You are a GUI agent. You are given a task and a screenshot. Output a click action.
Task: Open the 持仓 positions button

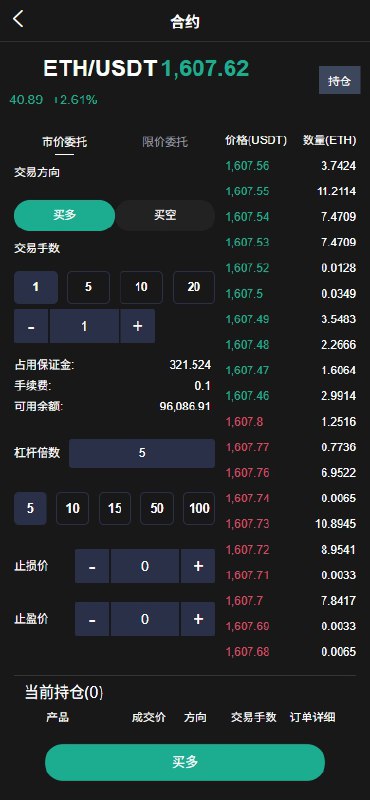coord(340,81)
